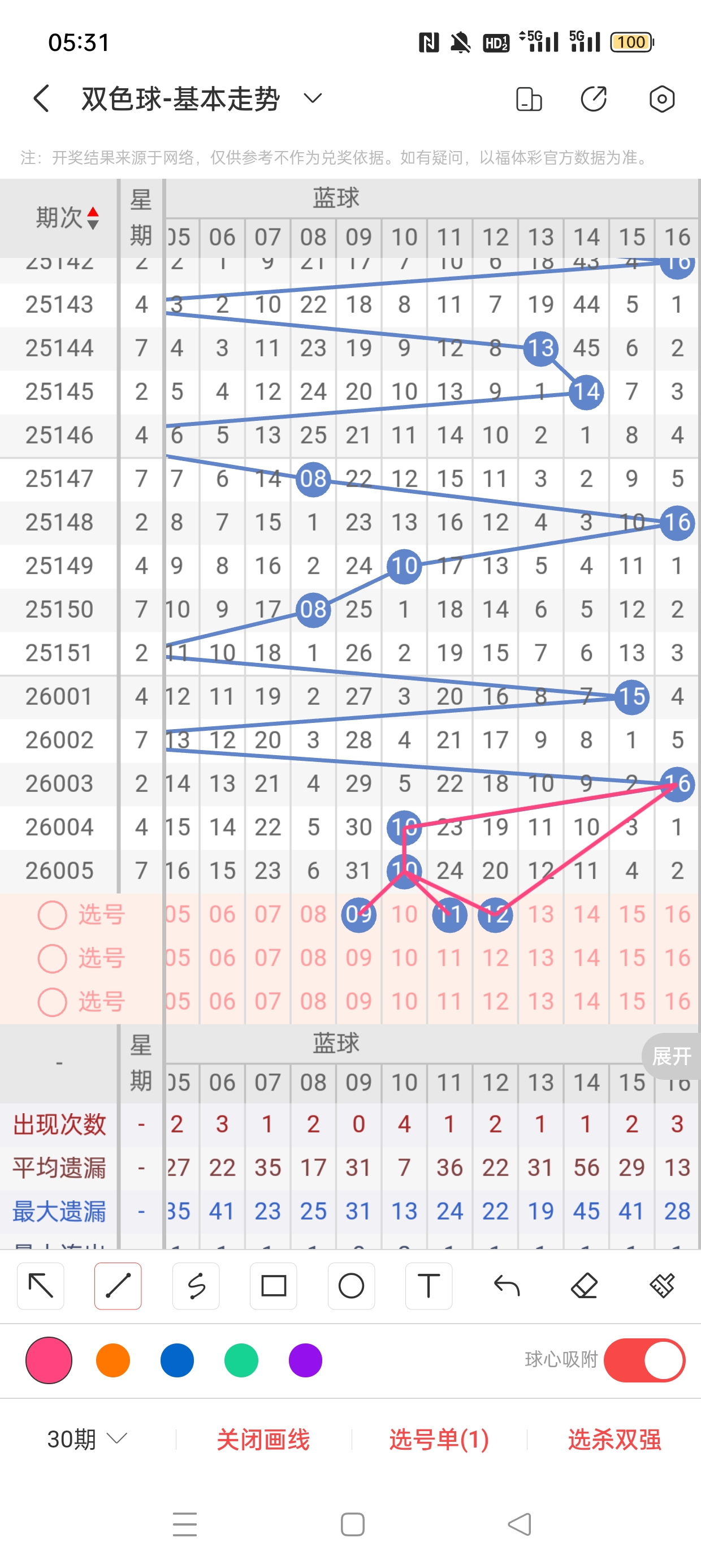Choose the orange drawing color
Image resolution: width=701 pixels, height=1568 pixels.
click(x=113, y=1360)
